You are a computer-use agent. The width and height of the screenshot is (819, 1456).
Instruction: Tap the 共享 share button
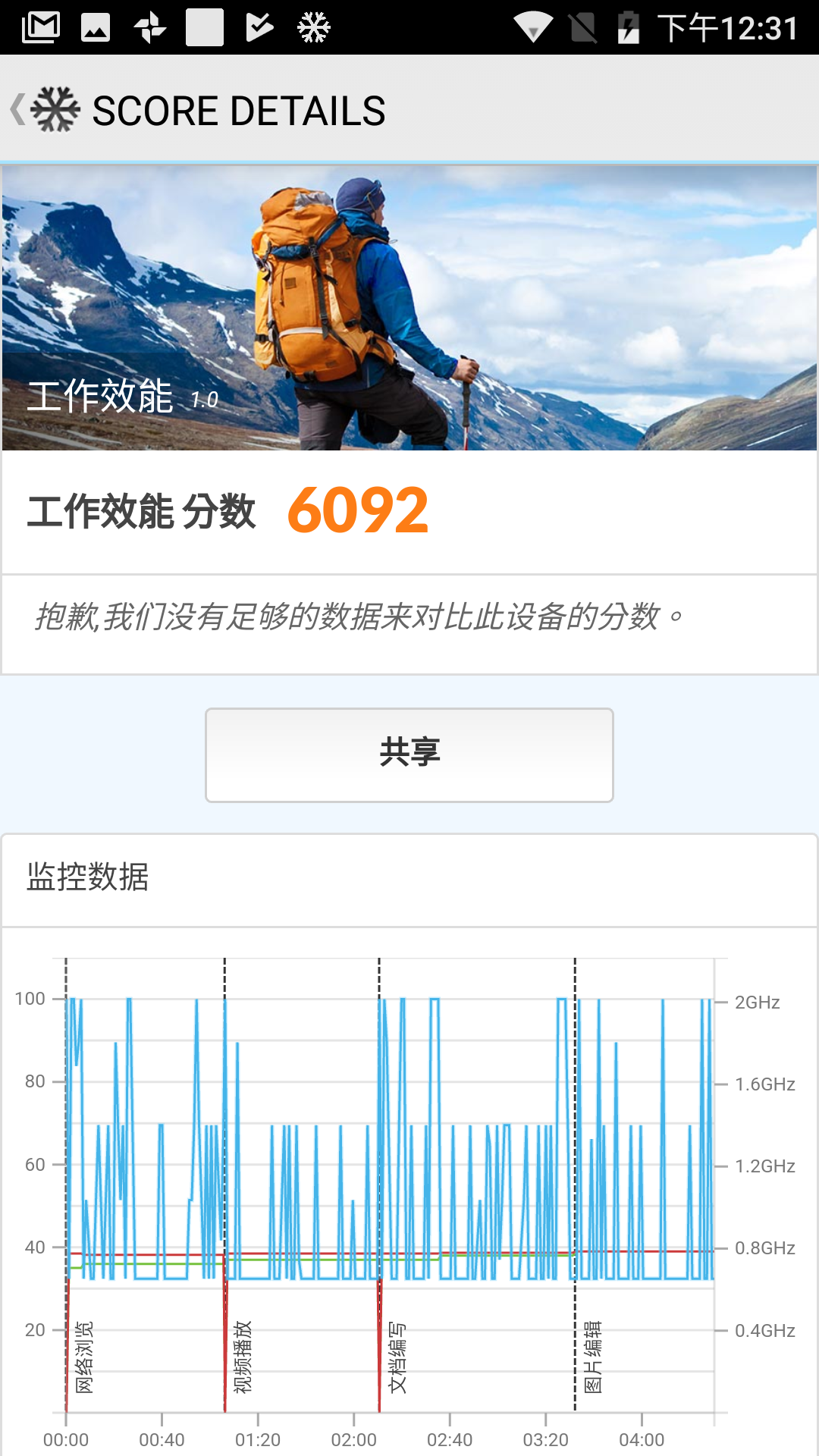[409, 755]
